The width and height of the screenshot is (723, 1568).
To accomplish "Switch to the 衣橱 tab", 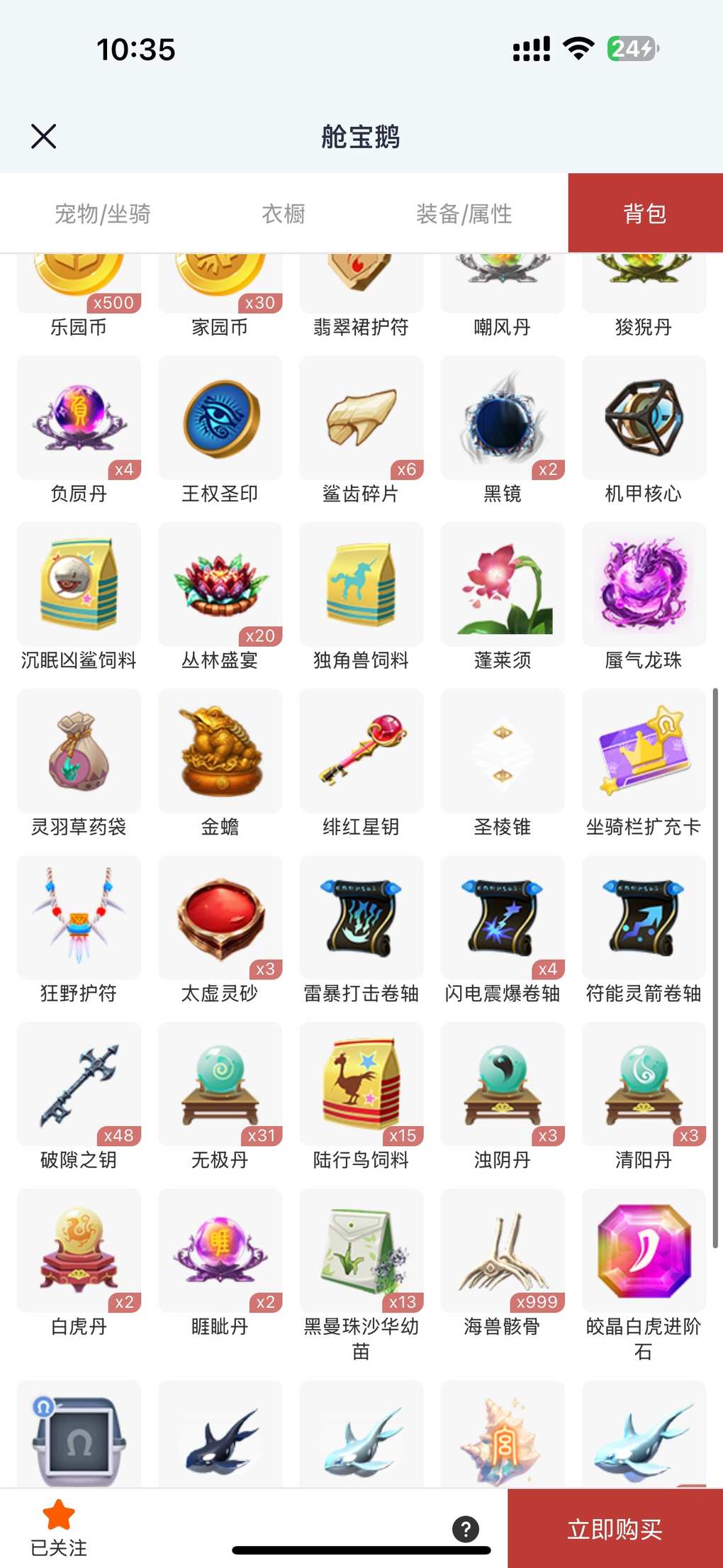I will tap(284, 213).
